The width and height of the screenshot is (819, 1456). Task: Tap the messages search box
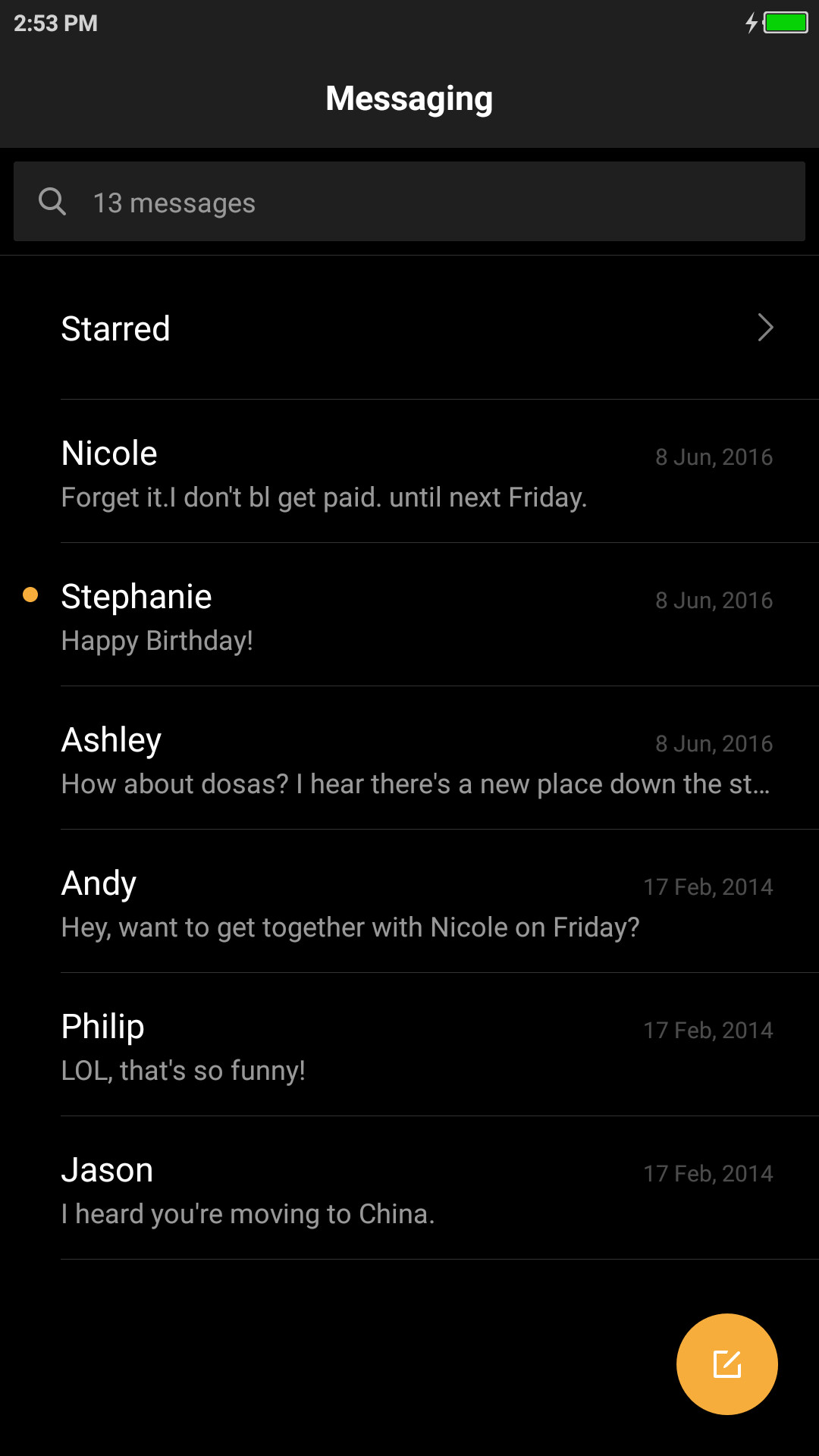[409, 202]
